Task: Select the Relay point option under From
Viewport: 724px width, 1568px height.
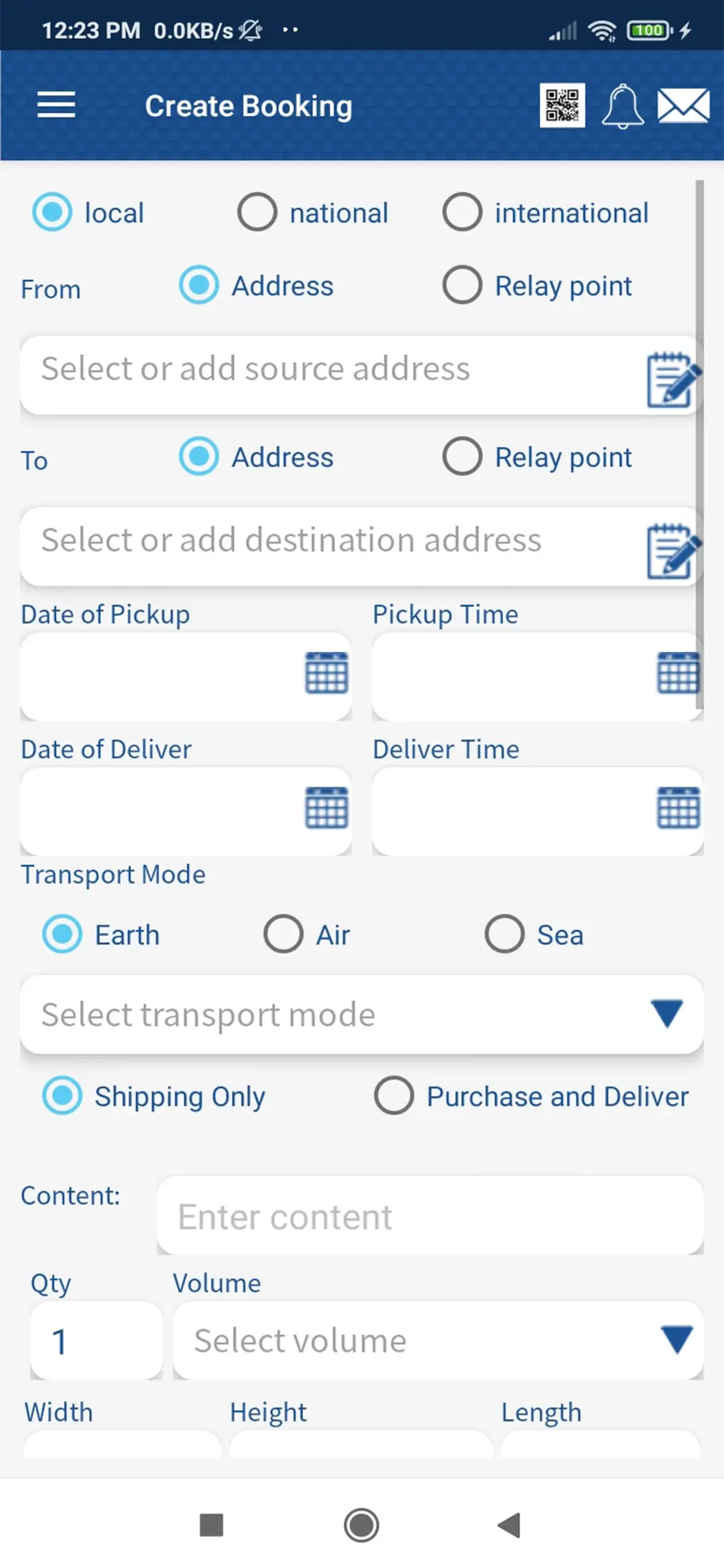Action: point(461,285)
